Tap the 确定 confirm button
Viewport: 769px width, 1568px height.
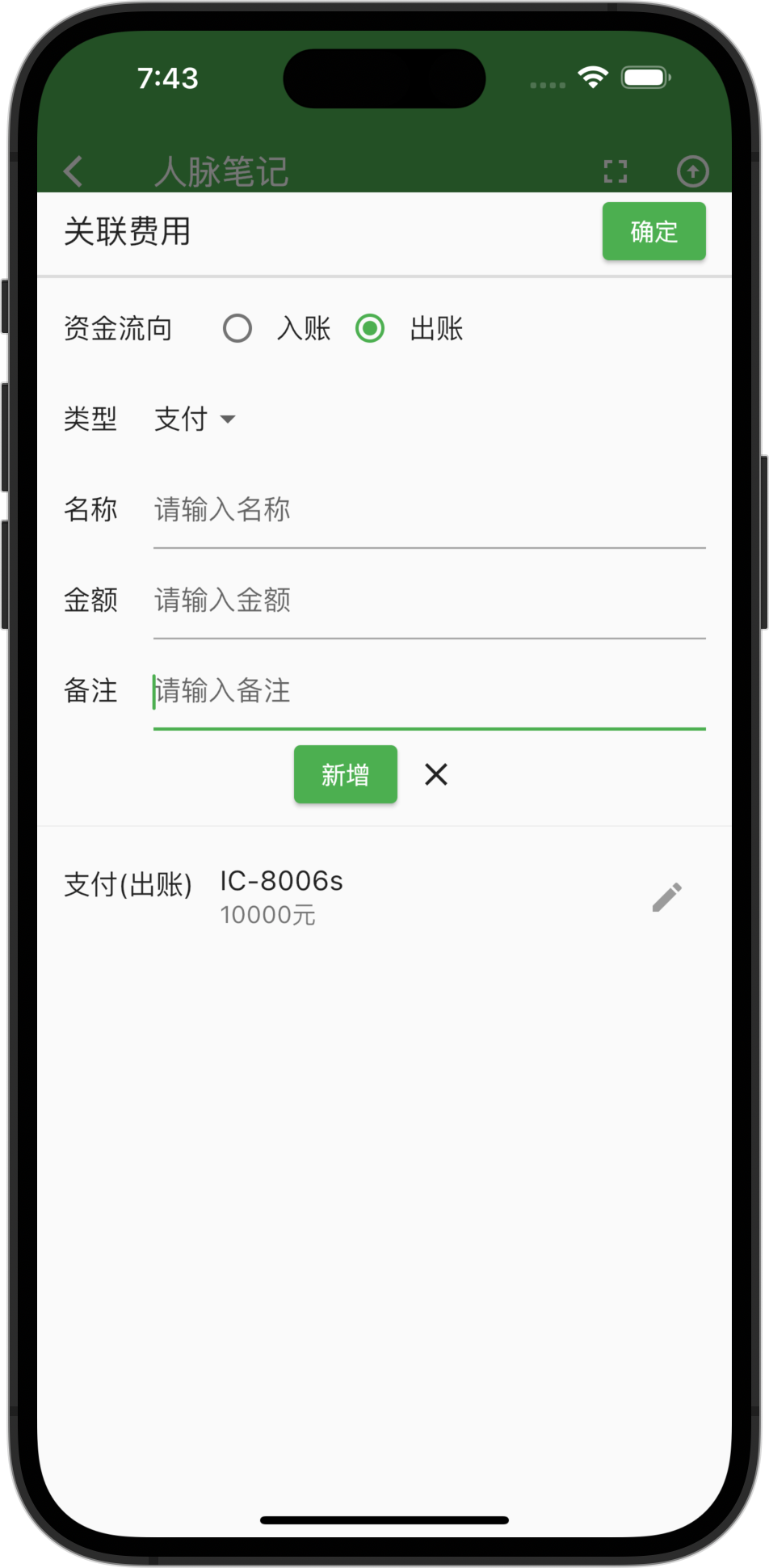click(x=653, y=231)
